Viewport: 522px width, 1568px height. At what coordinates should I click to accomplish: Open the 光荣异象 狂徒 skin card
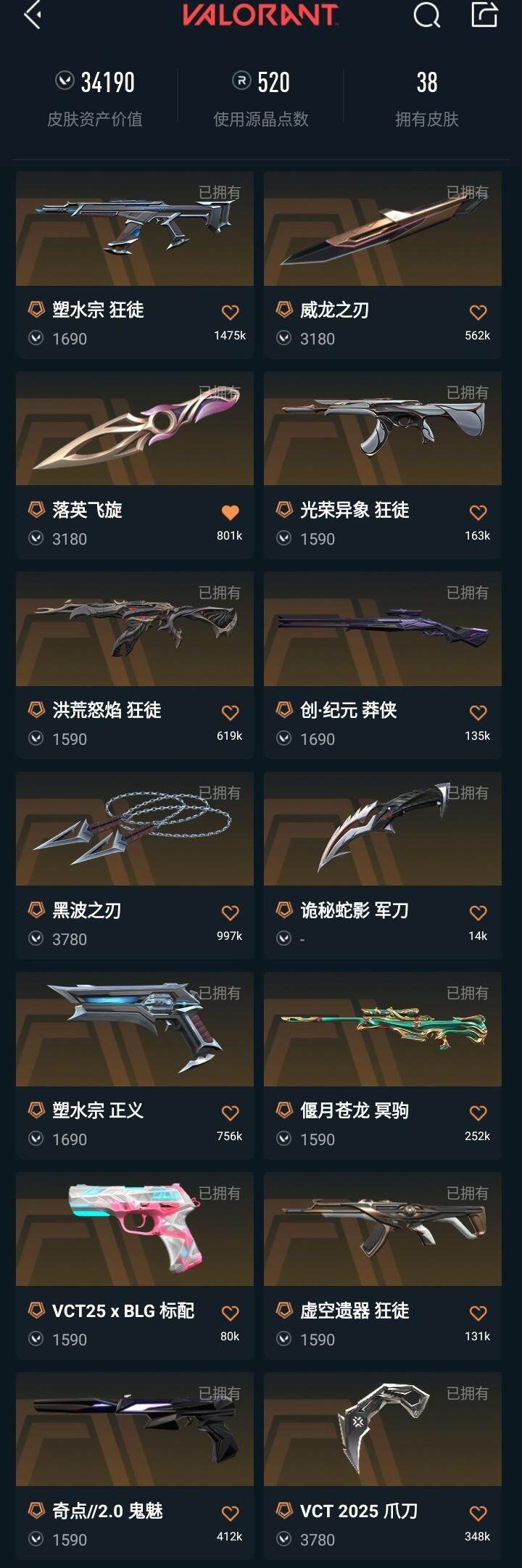click(x=383, y=429)
